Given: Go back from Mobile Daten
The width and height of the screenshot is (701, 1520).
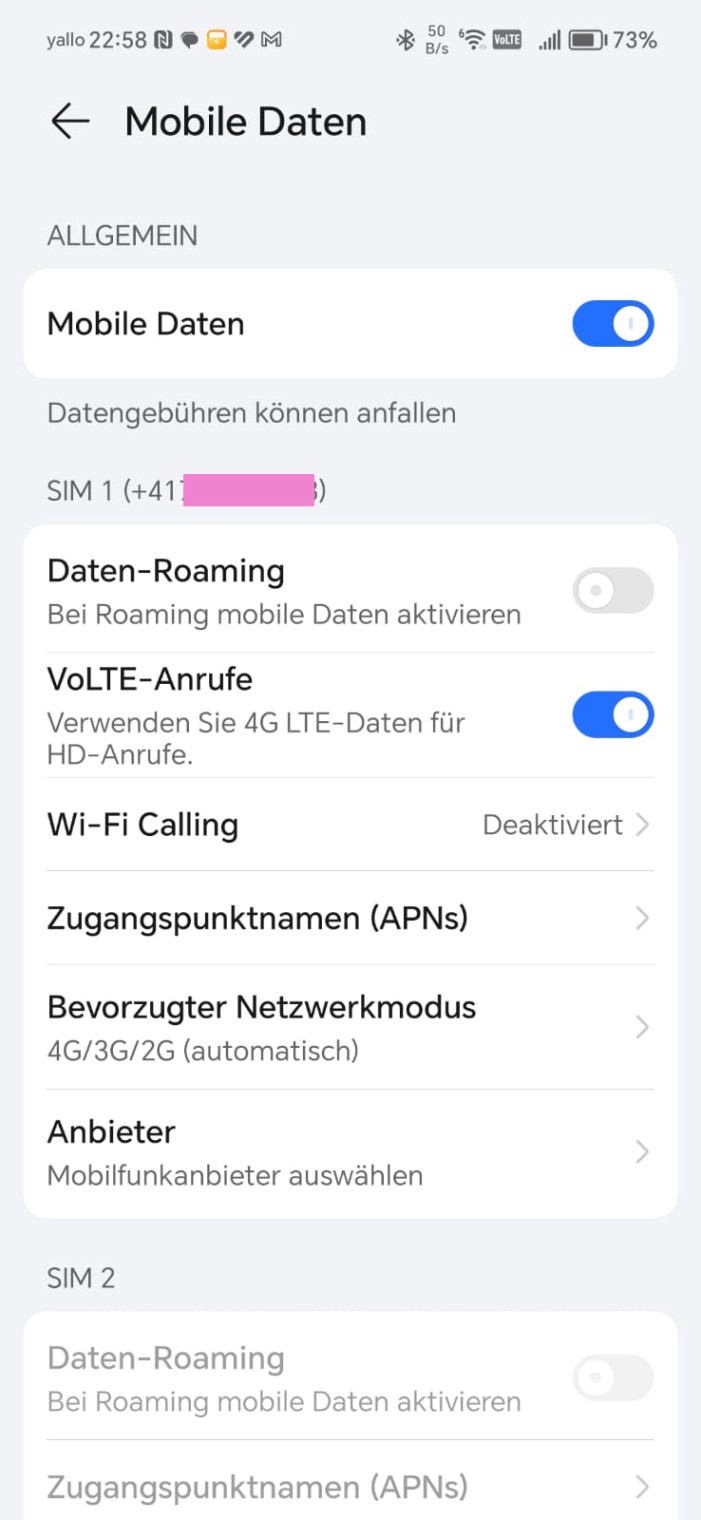Looking at the screenshot, I should coord(70,122).
